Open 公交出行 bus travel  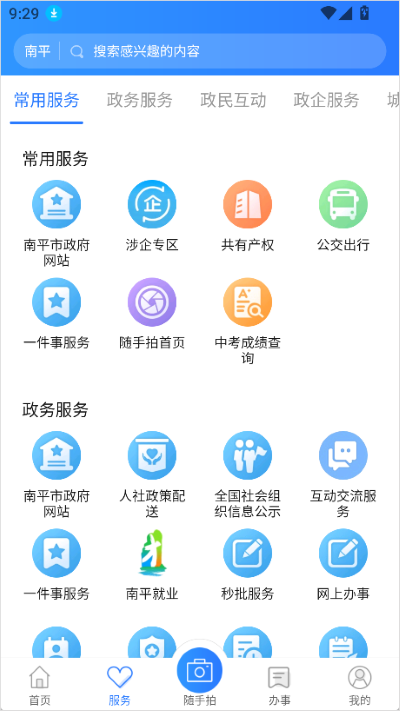(343, 216)
